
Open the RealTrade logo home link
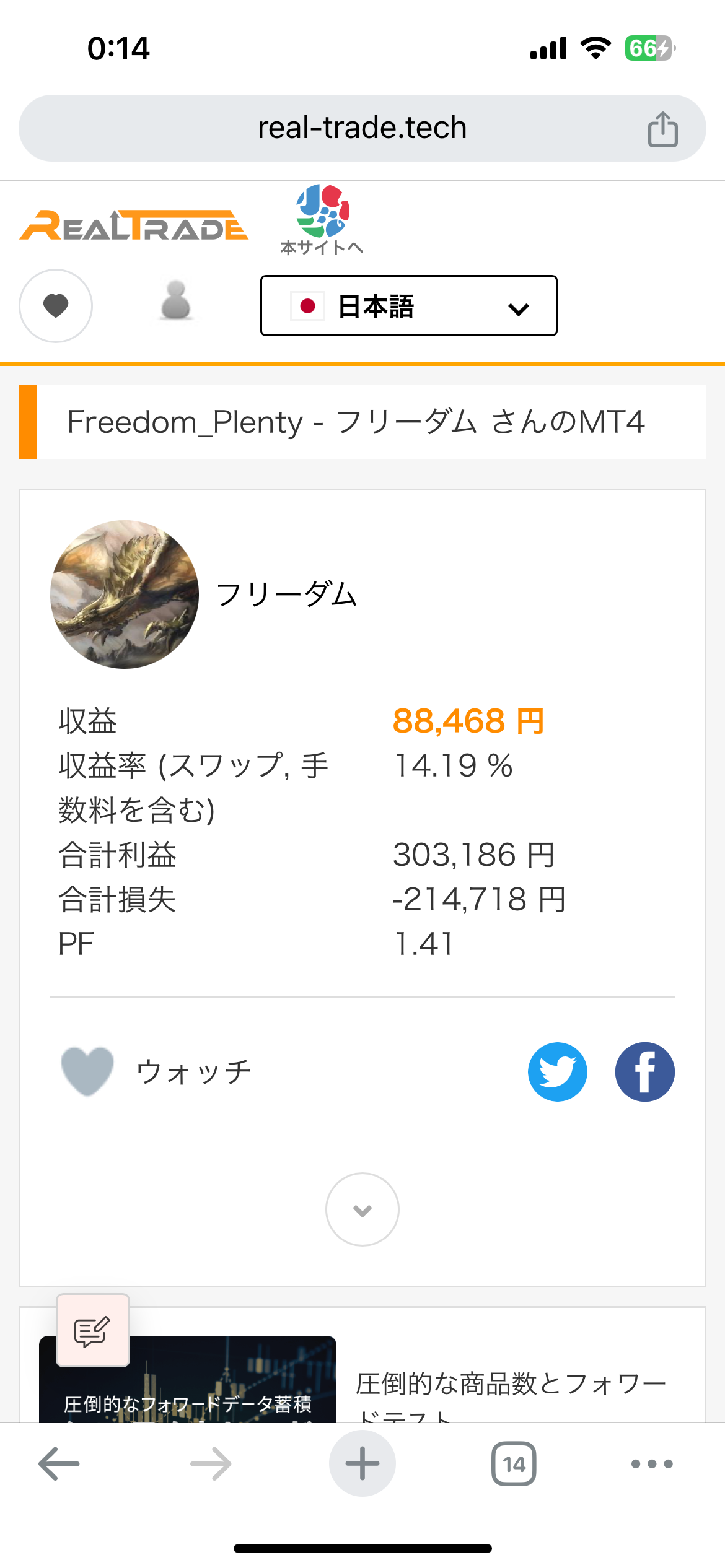[134, 225]
